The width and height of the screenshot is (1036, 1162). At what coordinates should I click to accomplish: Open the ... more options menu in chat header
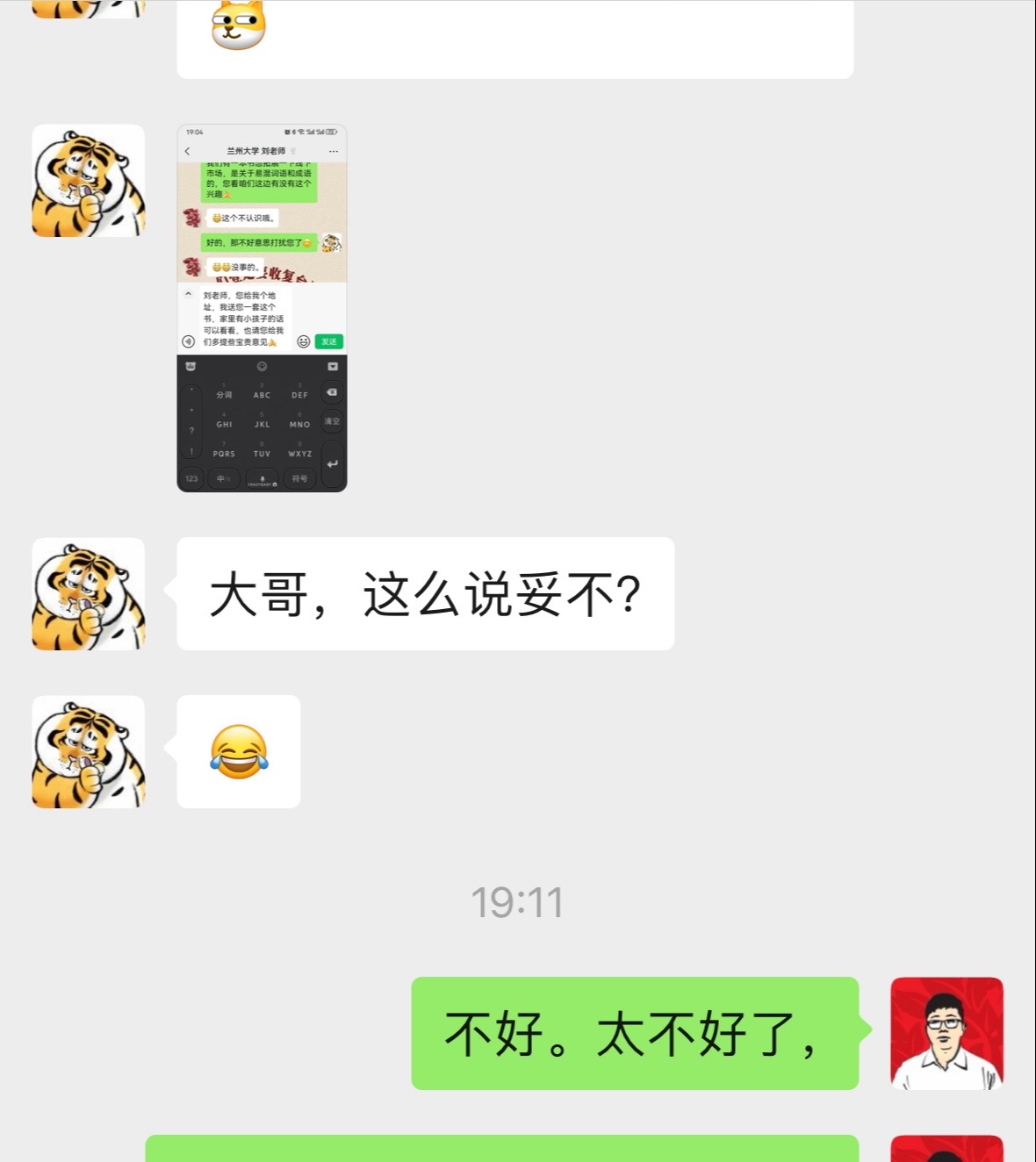point(332,151)
